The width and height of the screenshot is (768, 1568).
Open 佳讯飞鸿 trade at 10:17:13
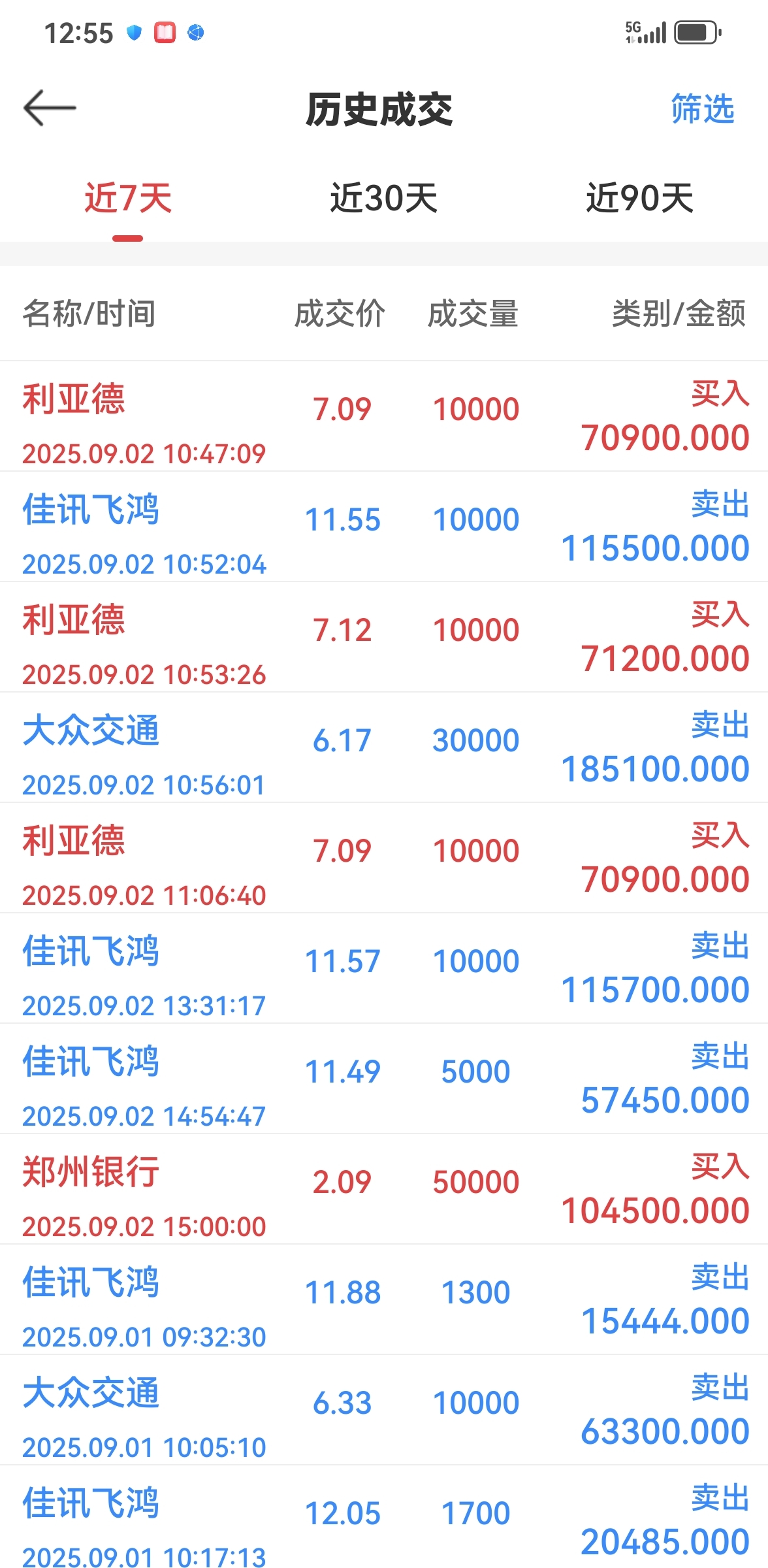coord(384,1516)
